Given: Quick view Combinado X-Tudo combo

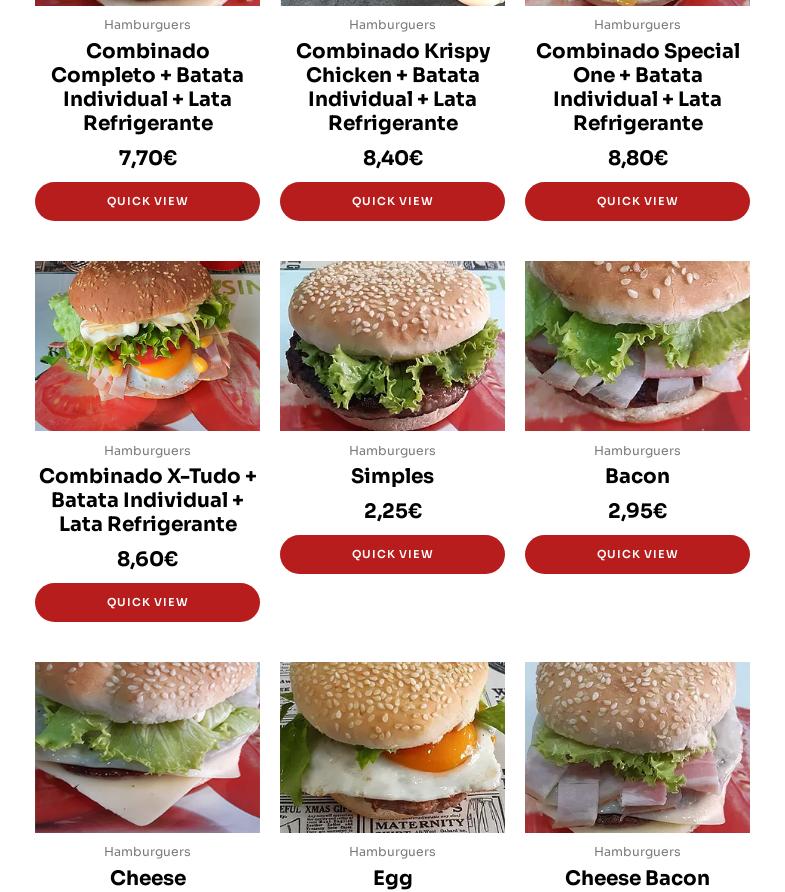Looking at the screenshot, I should pyautogui.click(x=147, y=602).
